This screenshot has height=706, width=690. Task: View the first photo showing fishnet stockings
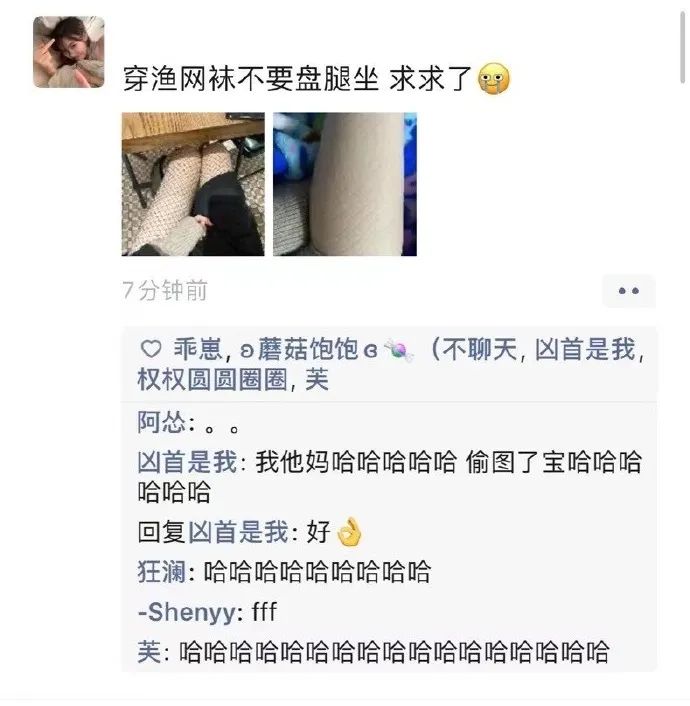(x=193, y=184)
